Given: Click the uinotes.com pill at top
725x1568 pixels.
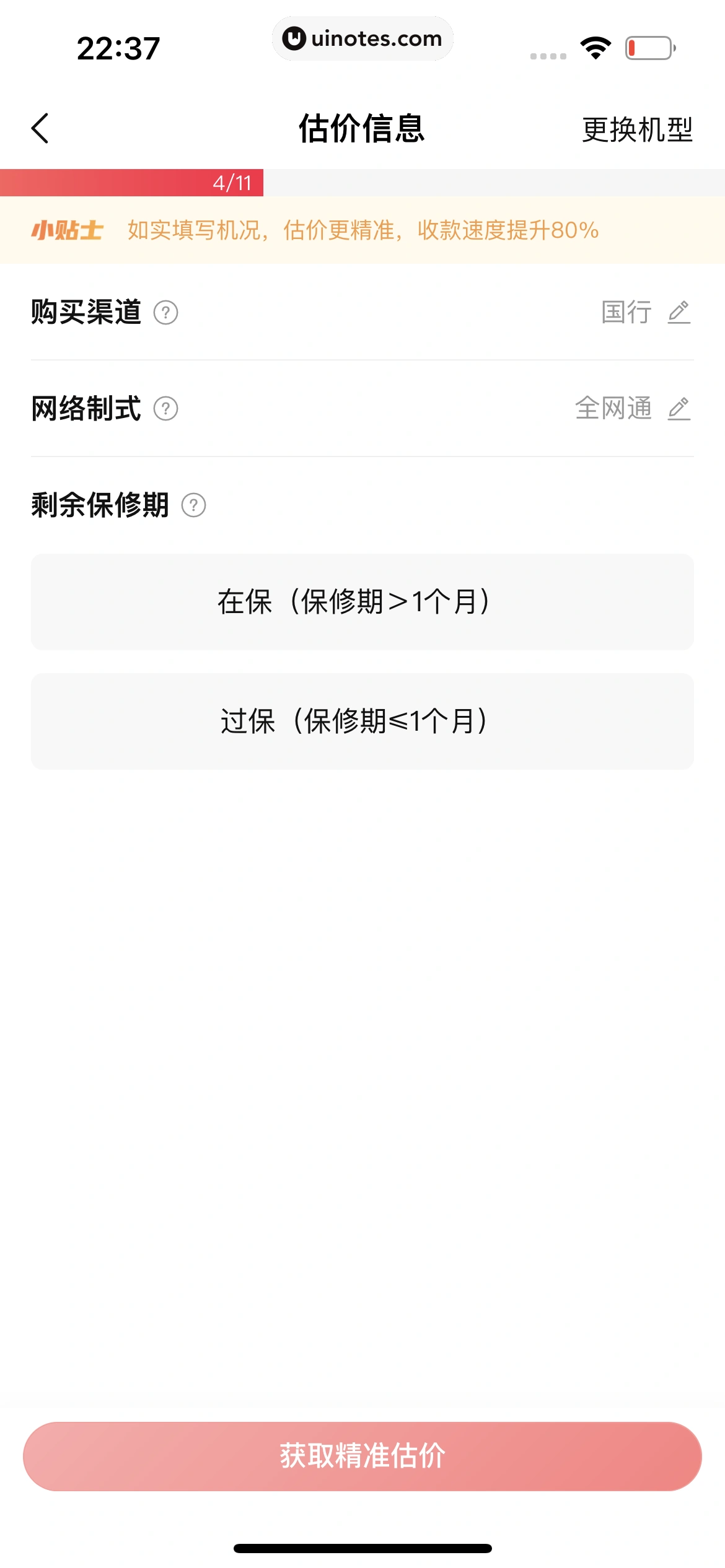Looking at the screenshot, I should 362,38.
